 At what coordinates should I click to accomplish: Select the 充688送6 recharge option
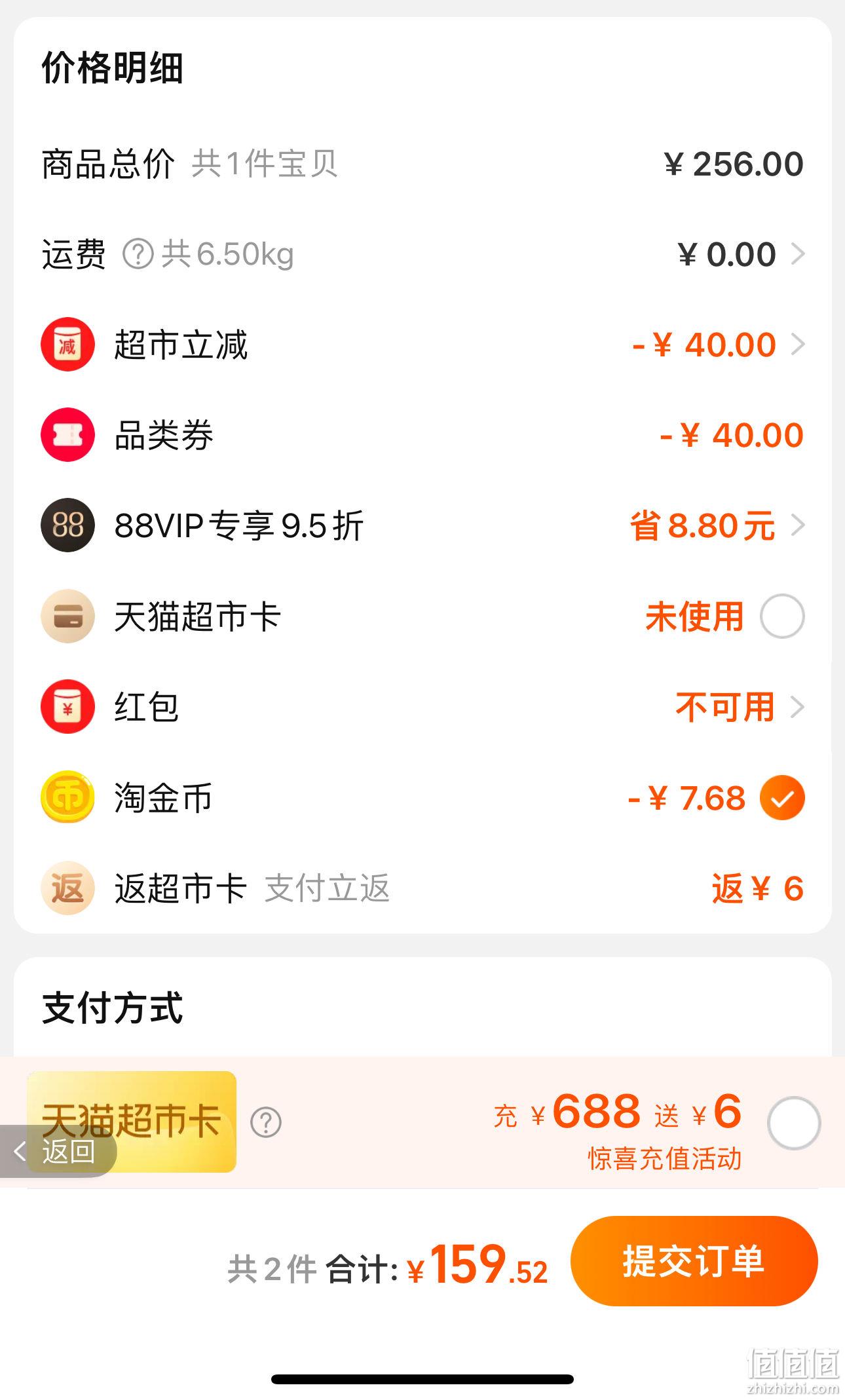tap(794, 1123)
